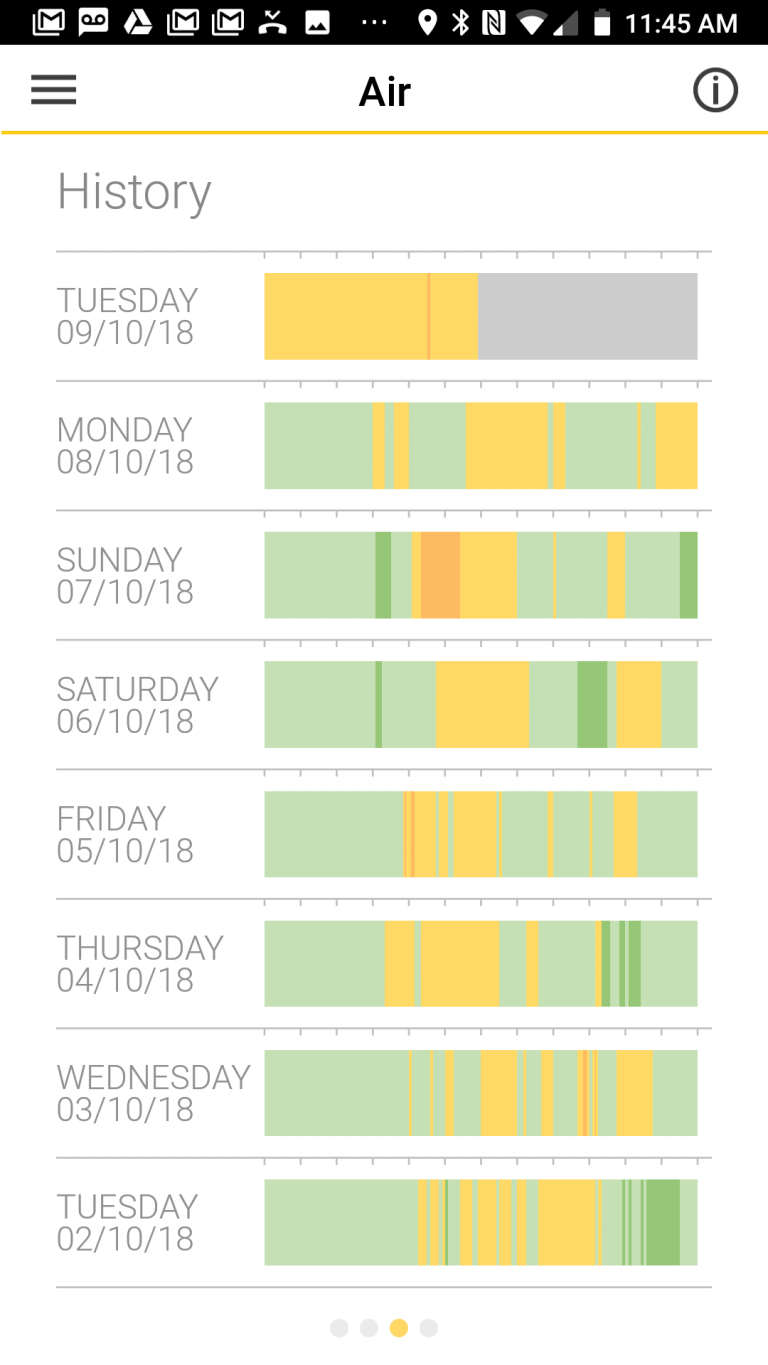View the Sunday 07/10/18 history row

coord(384,575)
